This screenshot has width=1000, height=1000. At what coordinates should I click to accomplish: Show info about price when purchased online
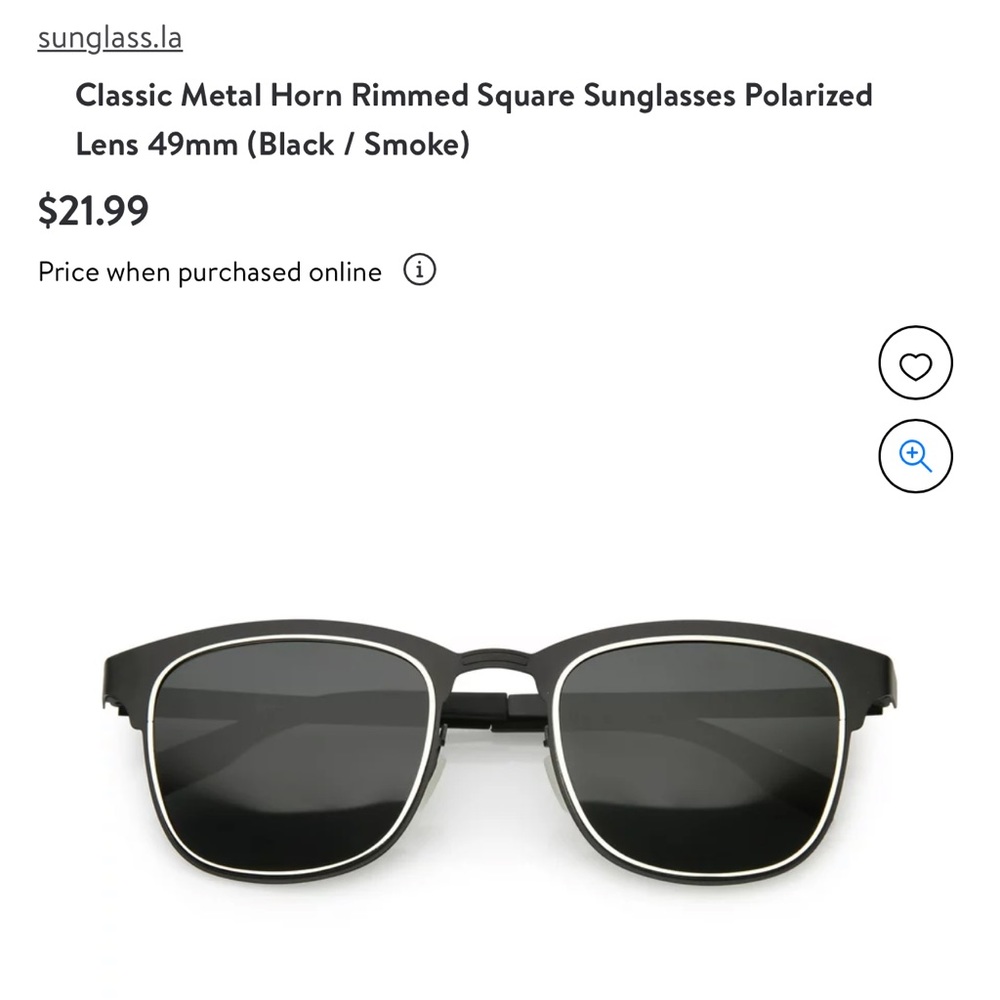pyautogui.click(x=420, y=270)
